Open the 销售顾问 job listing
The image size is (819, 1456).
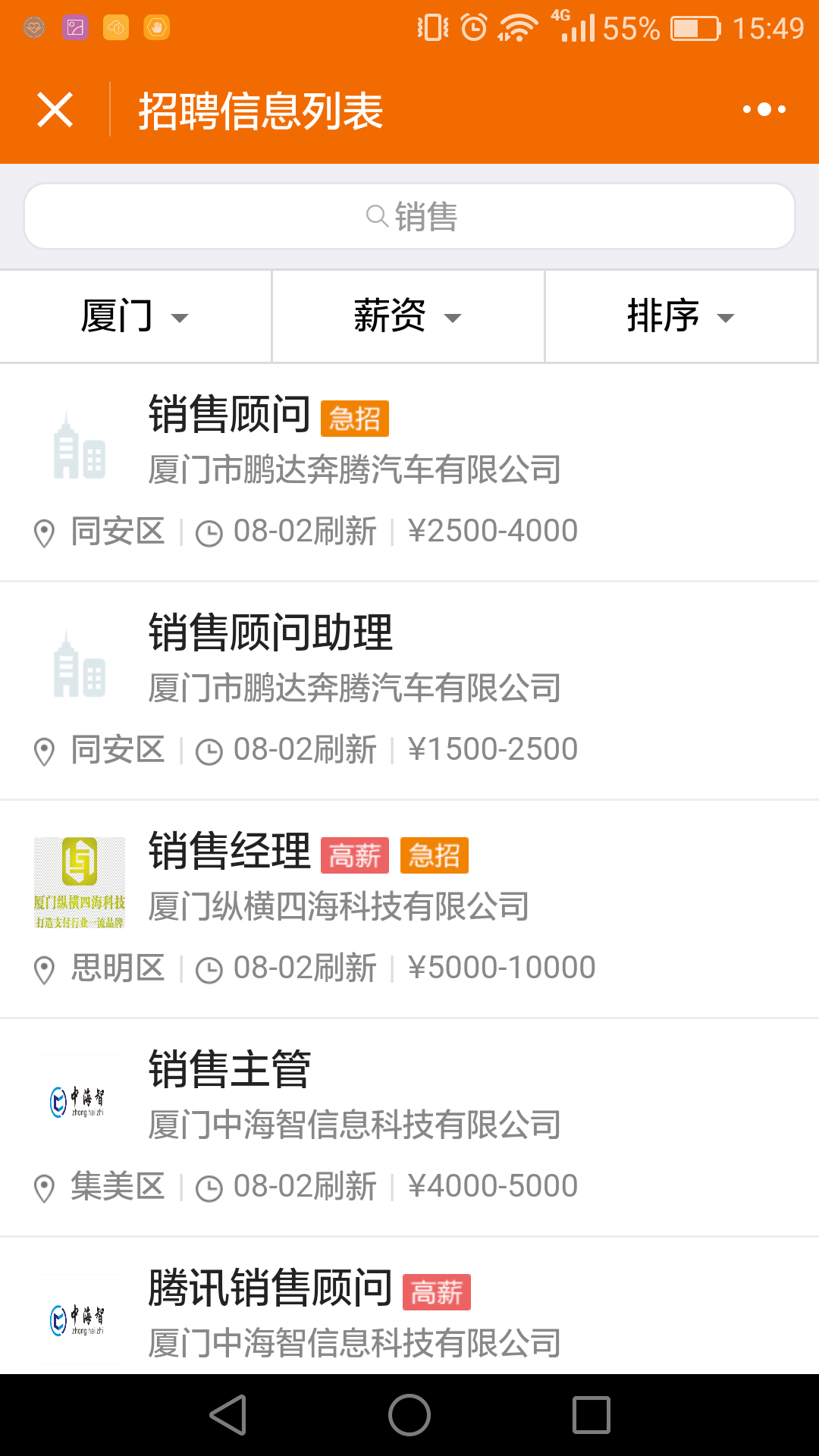409,472
